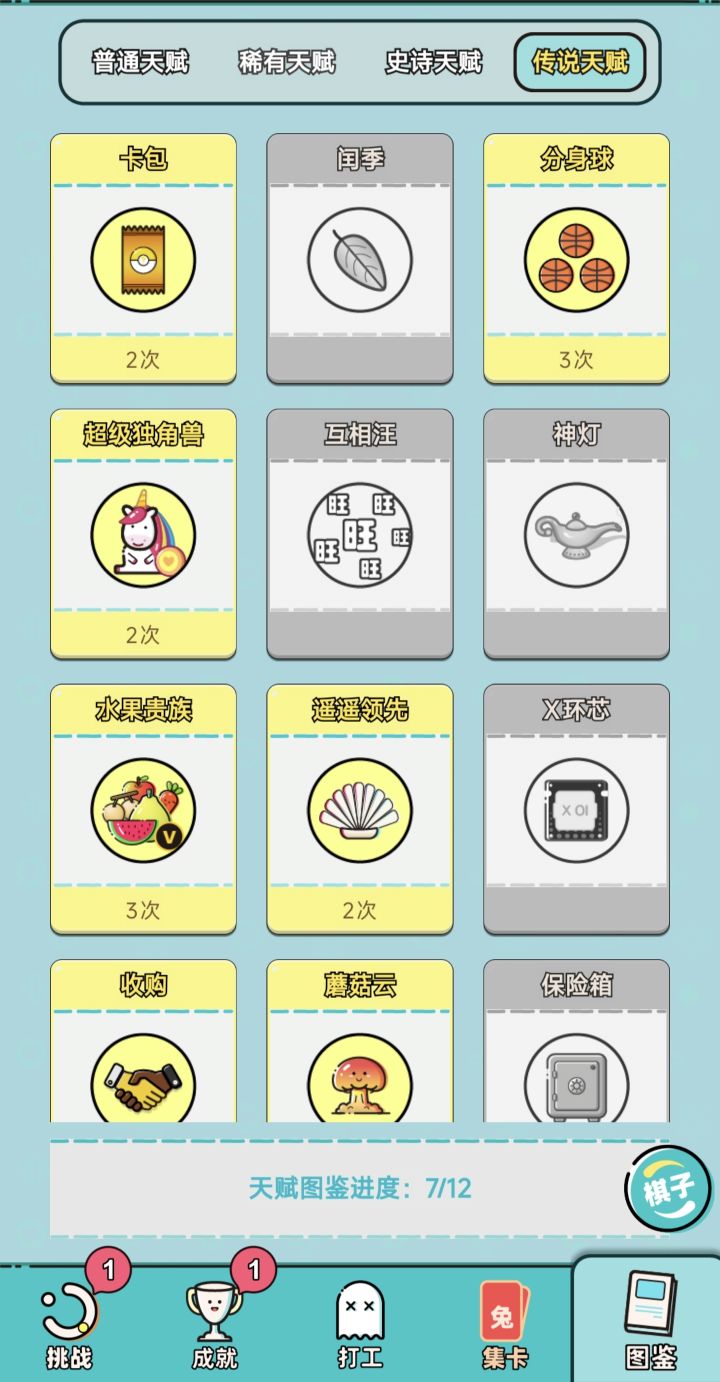Tap the 遥遥领先 shell icon
The width and height of the screenshot is (720, 1382).
point(360,808)
